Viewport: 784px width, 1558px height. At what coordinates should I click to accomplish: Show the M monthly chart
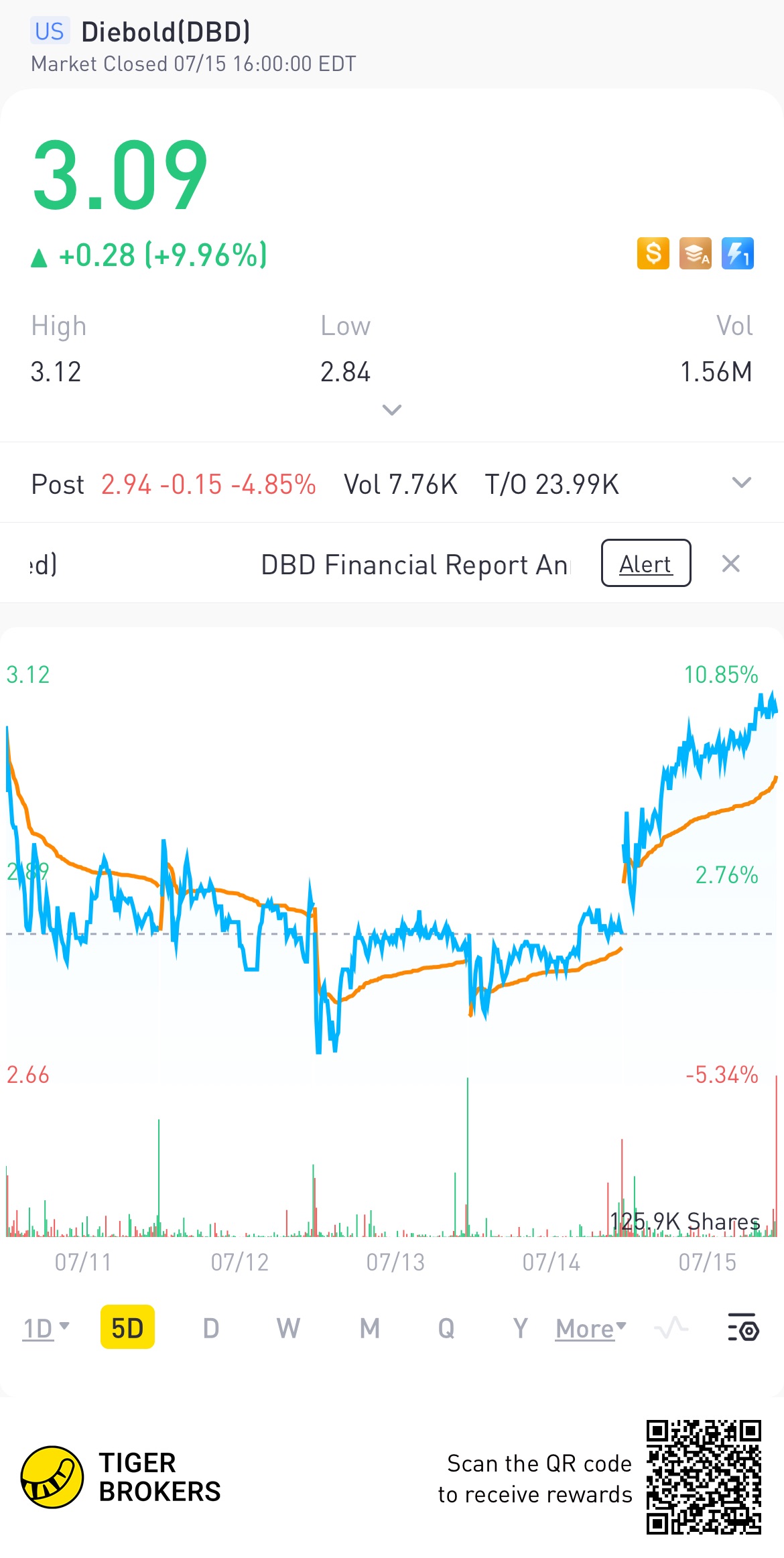(x=369, y=1327)
